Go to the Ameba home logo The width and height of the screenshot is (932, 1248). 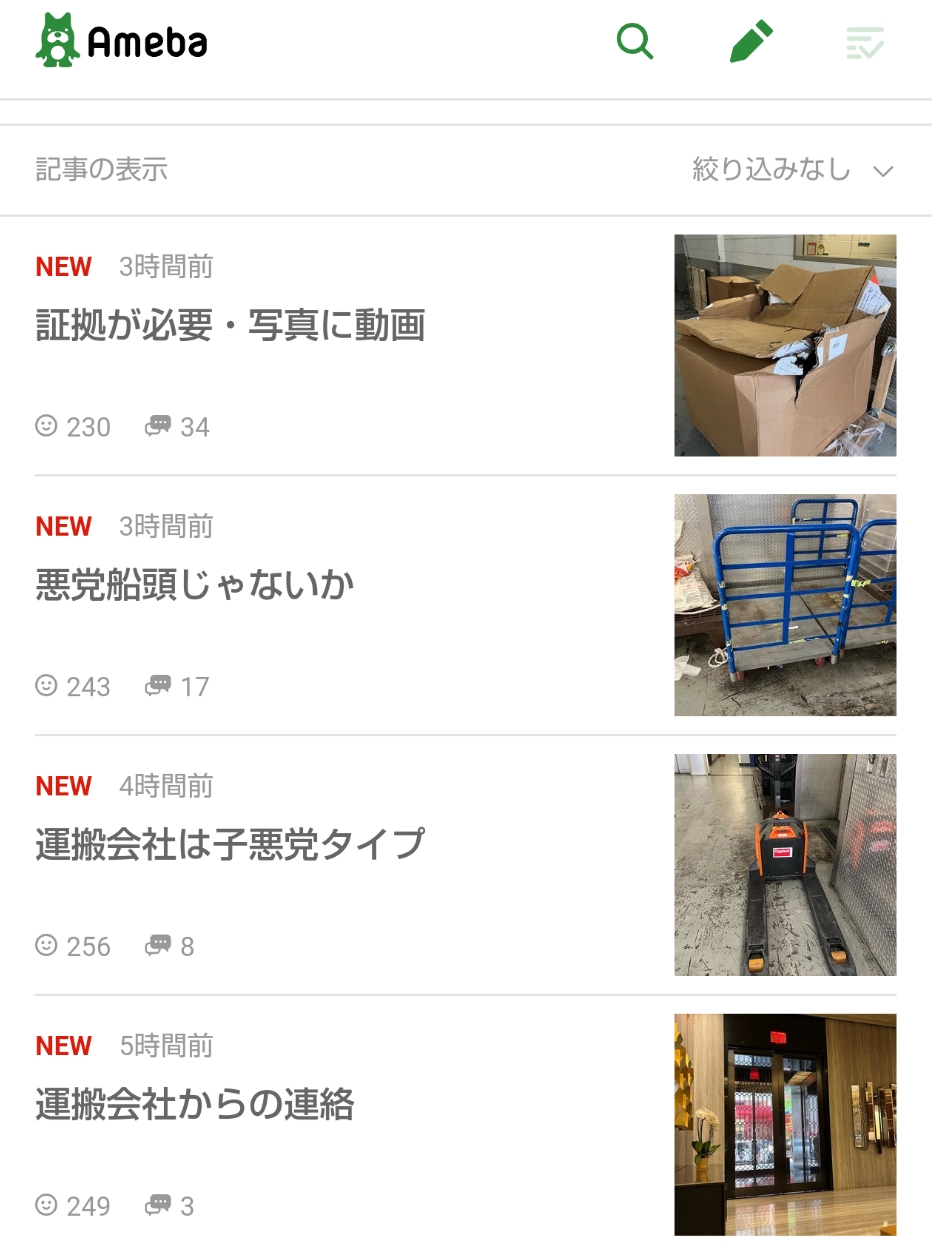pos(122,41)
